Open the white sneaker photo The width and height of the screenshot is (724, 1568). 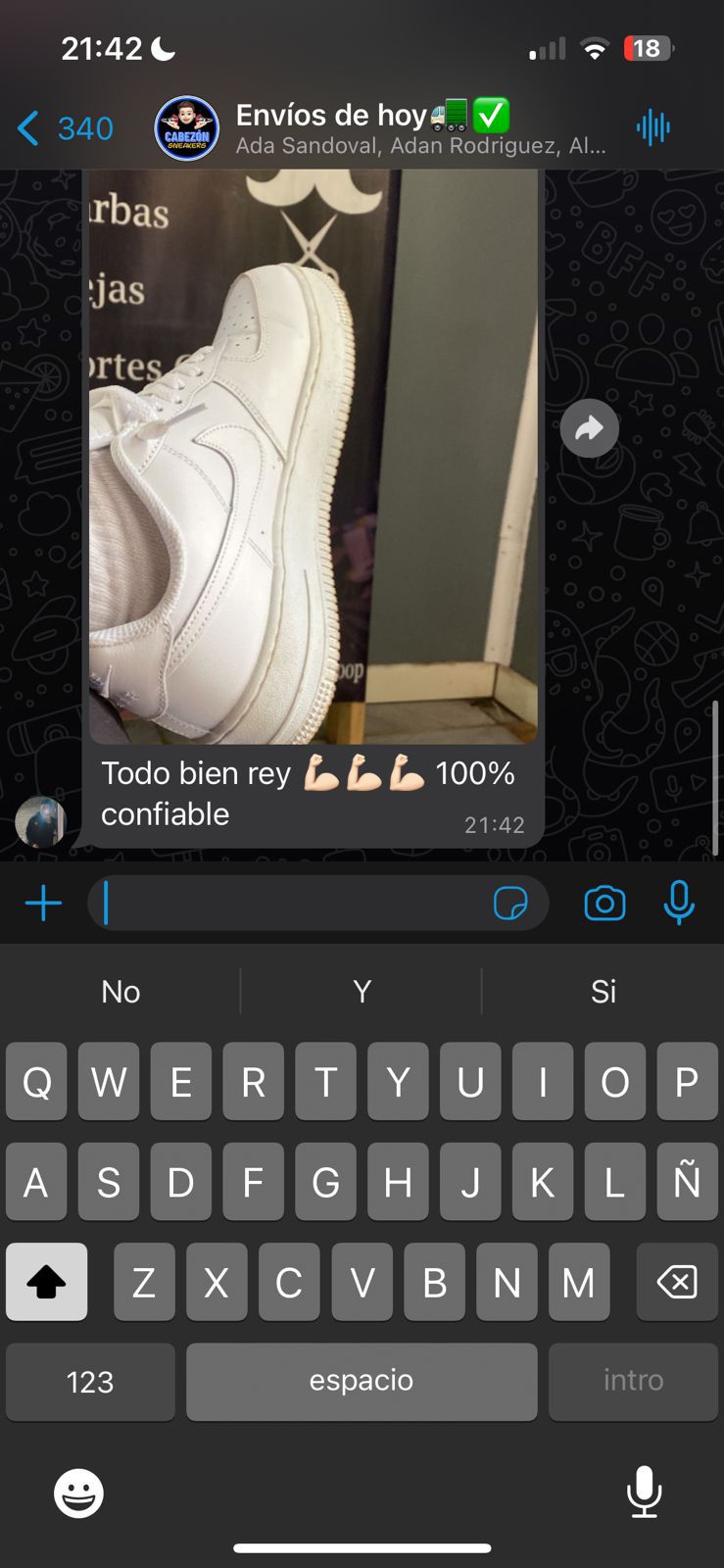[x=313, y=456]
